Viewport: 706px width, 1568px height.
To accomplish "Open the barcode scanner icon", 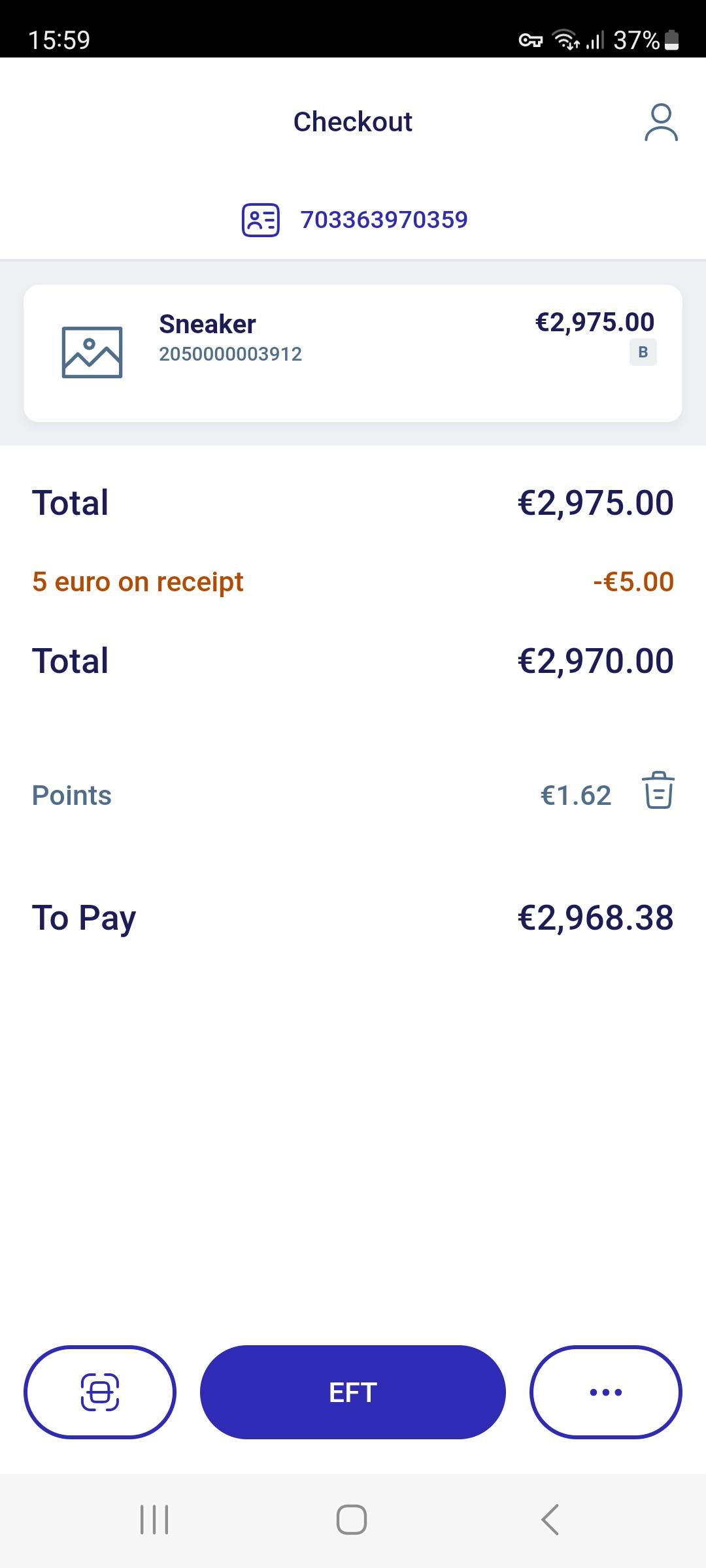I will [x=100, y=1392].
